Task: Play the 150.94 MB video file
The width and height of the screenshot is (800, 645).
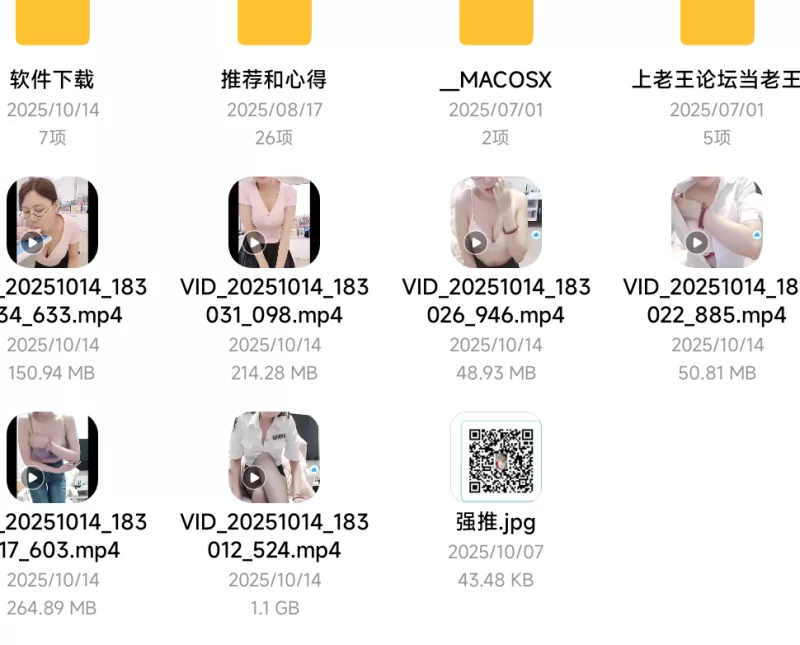Action: point(52,222)
